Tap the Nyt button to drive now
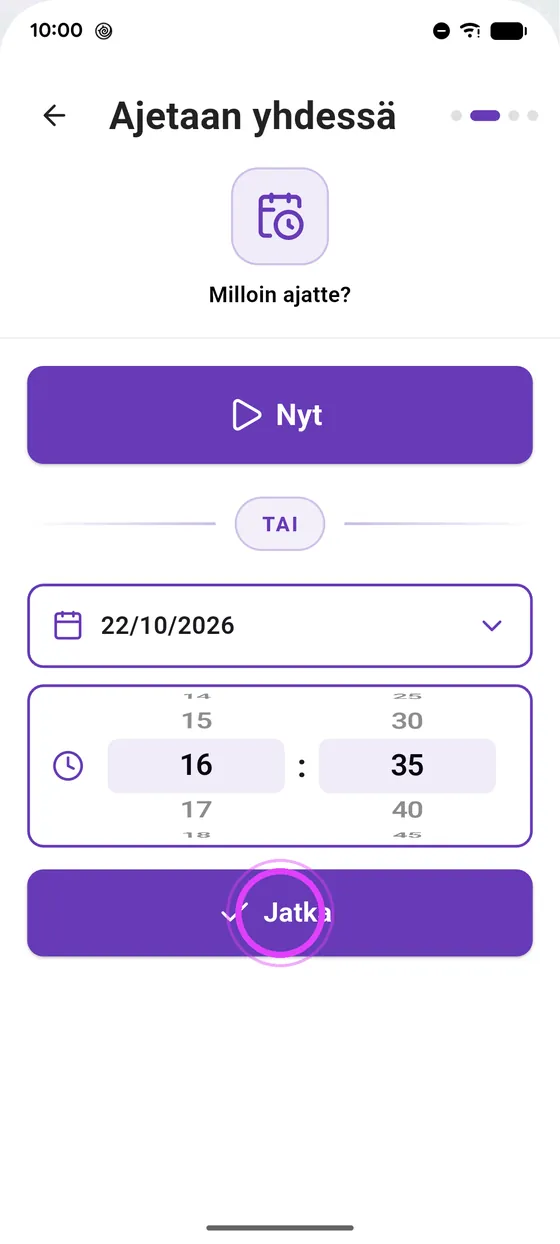The image size is (560, 1244). (x=280, y=415)
